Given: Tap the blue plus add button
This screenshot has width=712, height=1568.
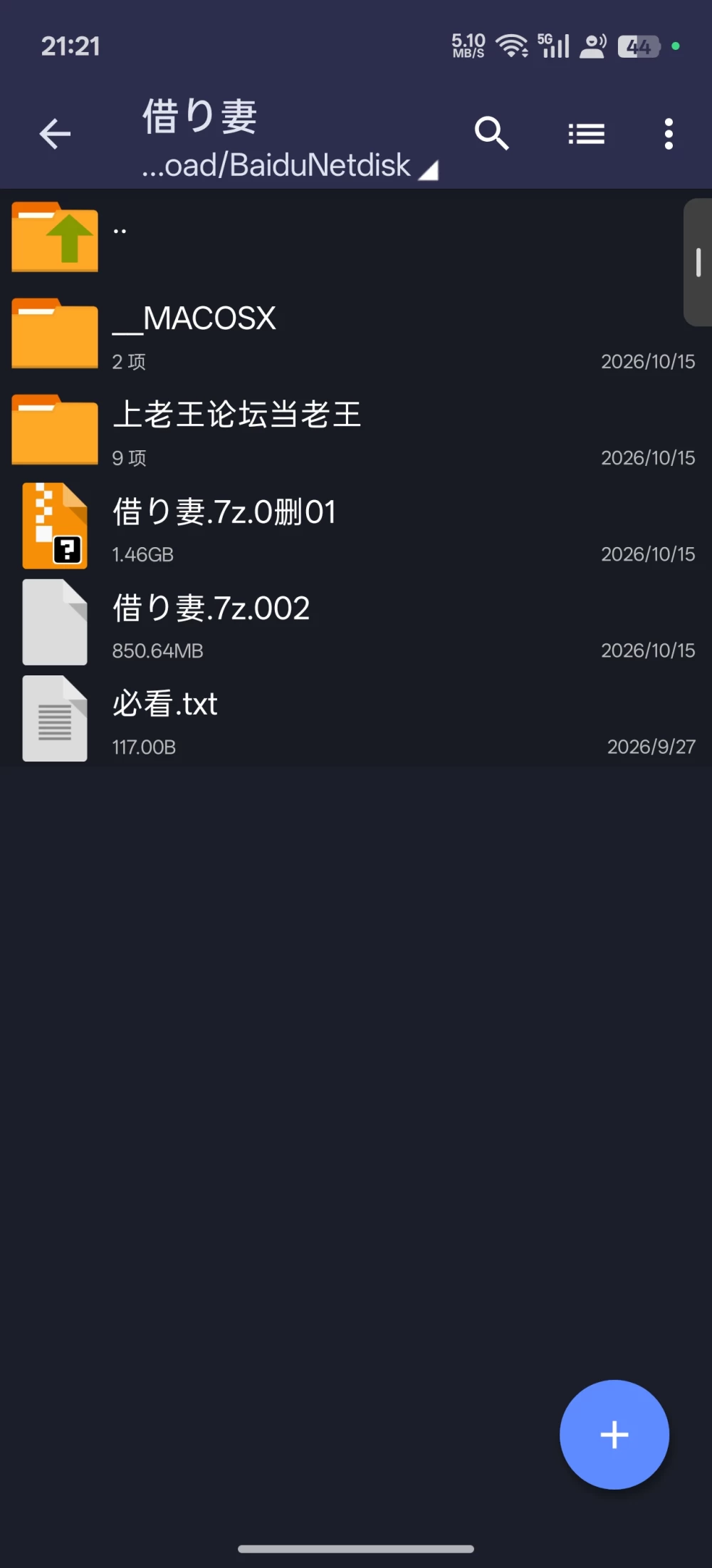Looking at the screenshot, I should (x=614, y=1435).
